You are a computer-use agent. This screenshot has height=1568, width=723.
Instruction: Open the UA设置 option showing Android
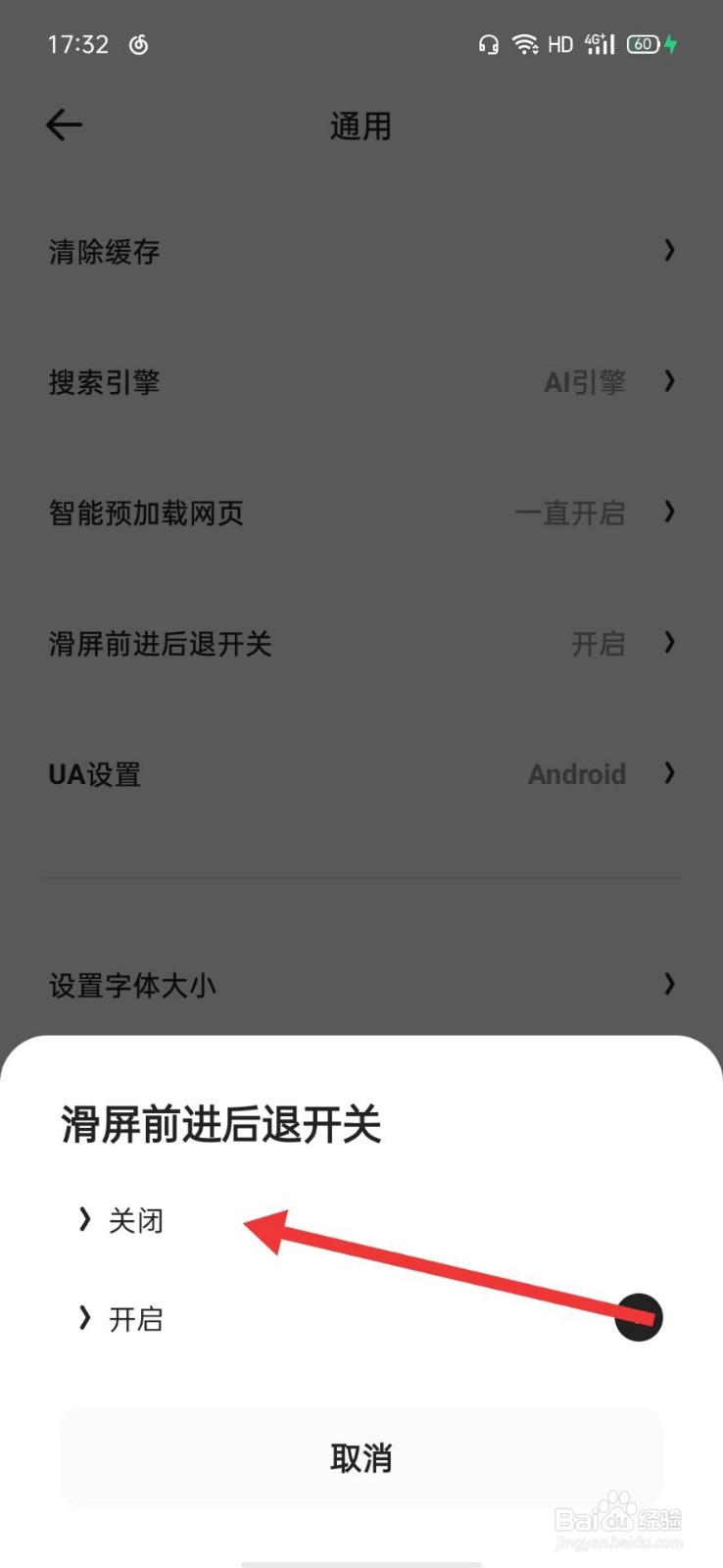tap(361, 774)
